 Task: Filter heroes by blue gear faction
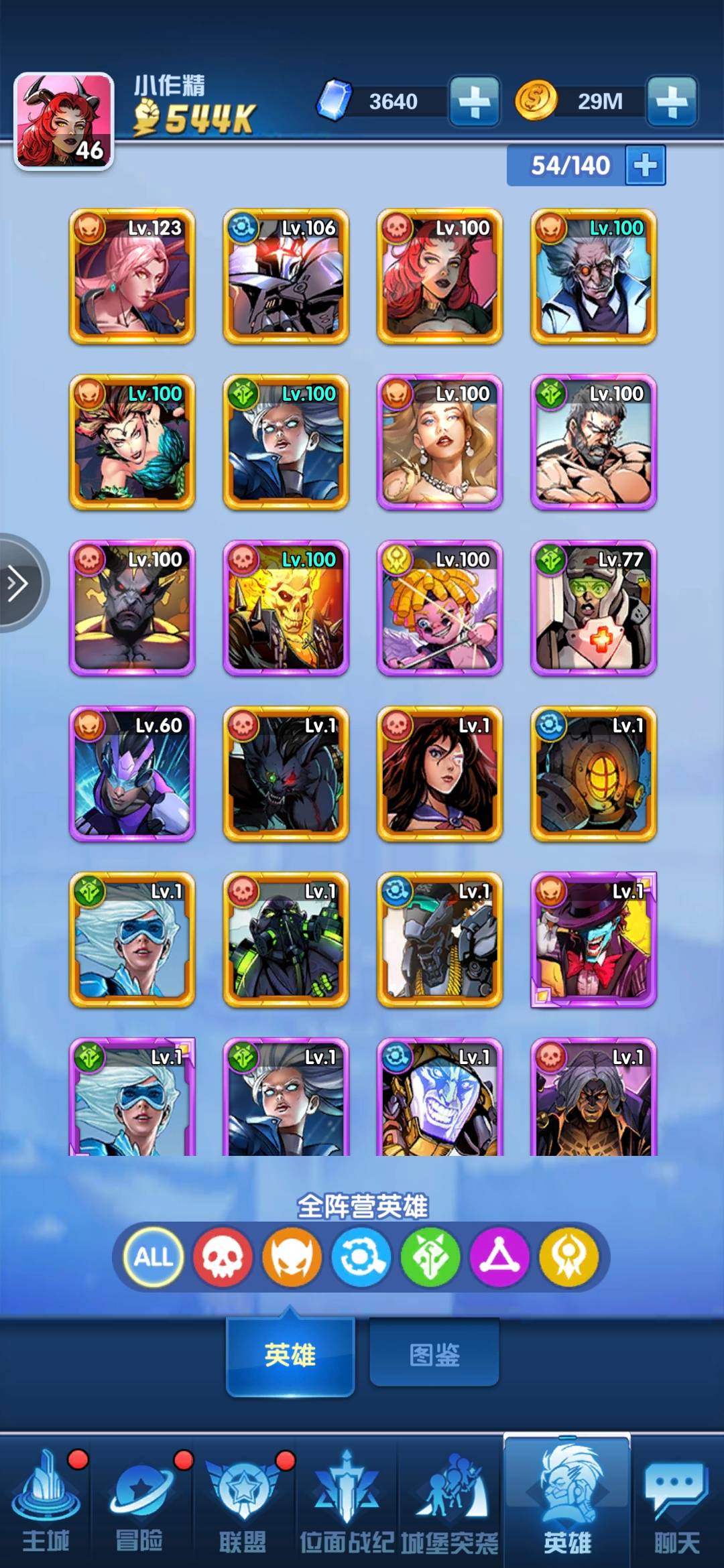[362, 1257]
